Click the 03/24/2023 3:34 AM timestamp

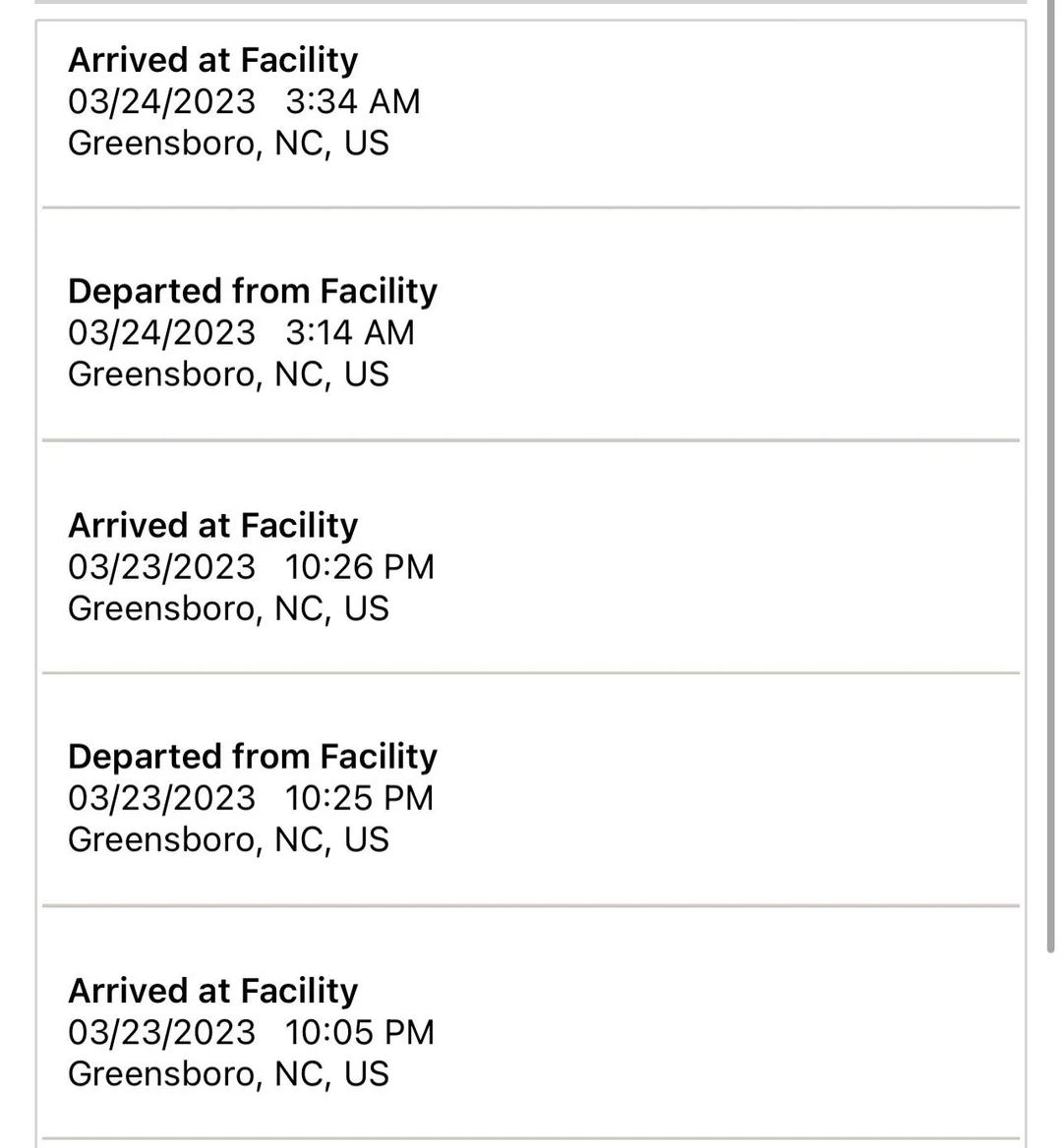pos(244,100)
